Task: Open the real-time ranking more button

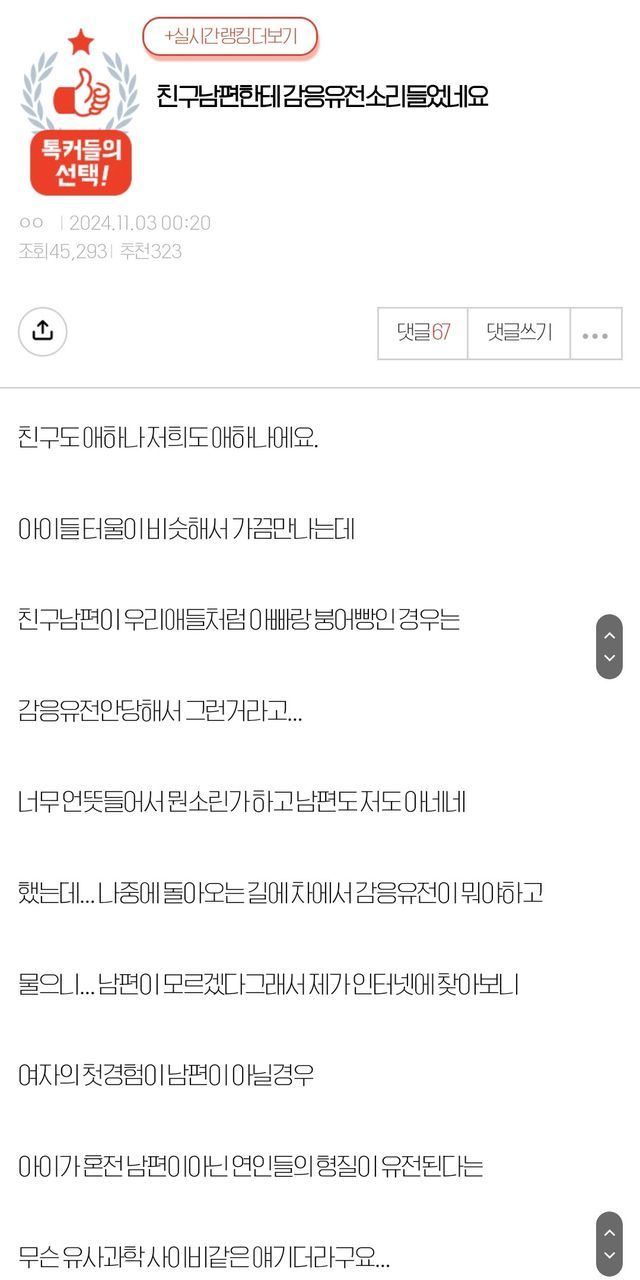Action: 230,37
